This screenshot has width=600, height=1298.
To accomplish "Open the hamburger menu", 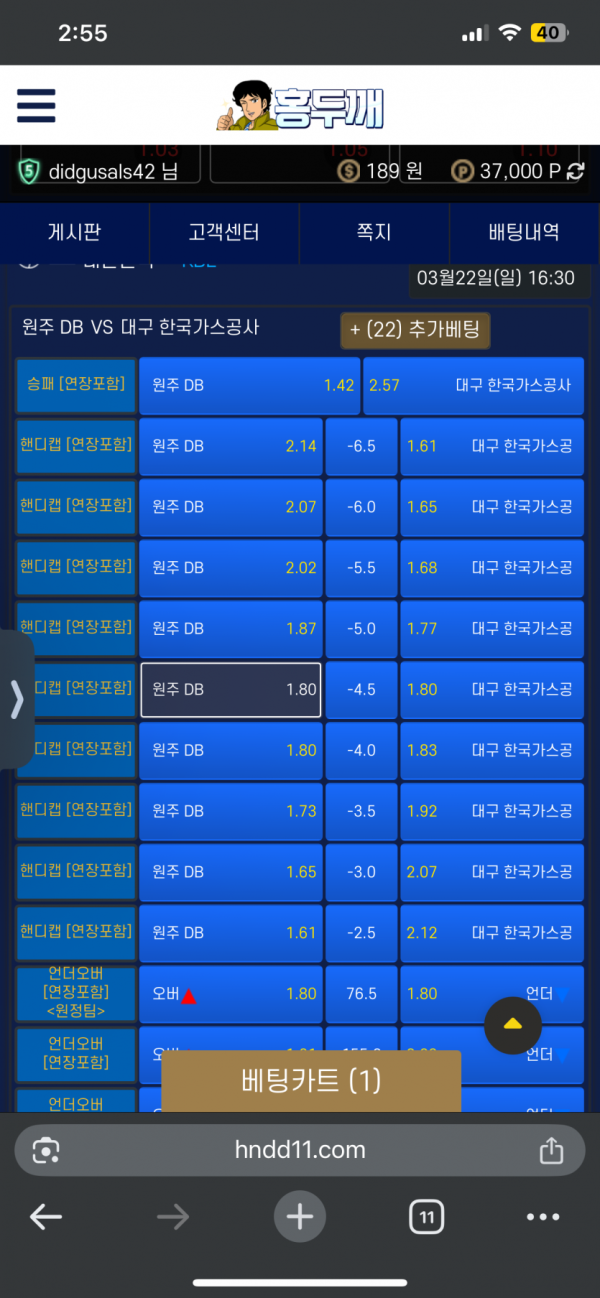I will point(36,106).
